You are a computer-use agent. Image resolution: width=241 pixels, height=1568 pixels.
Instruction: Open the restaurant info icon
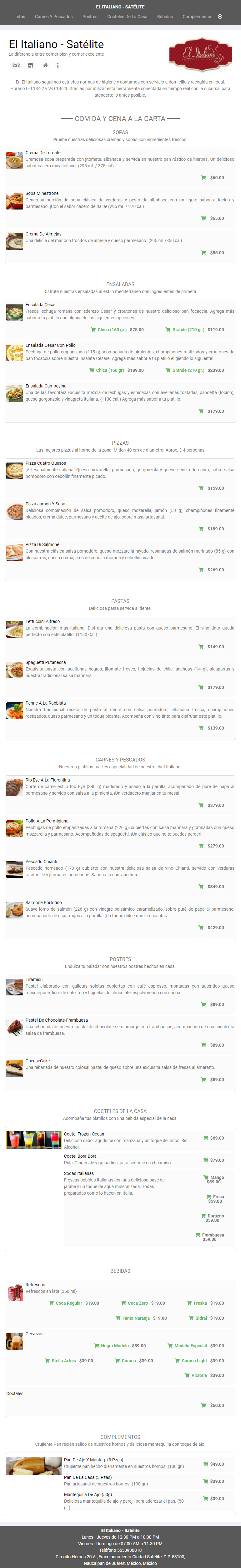coord(58,65)
